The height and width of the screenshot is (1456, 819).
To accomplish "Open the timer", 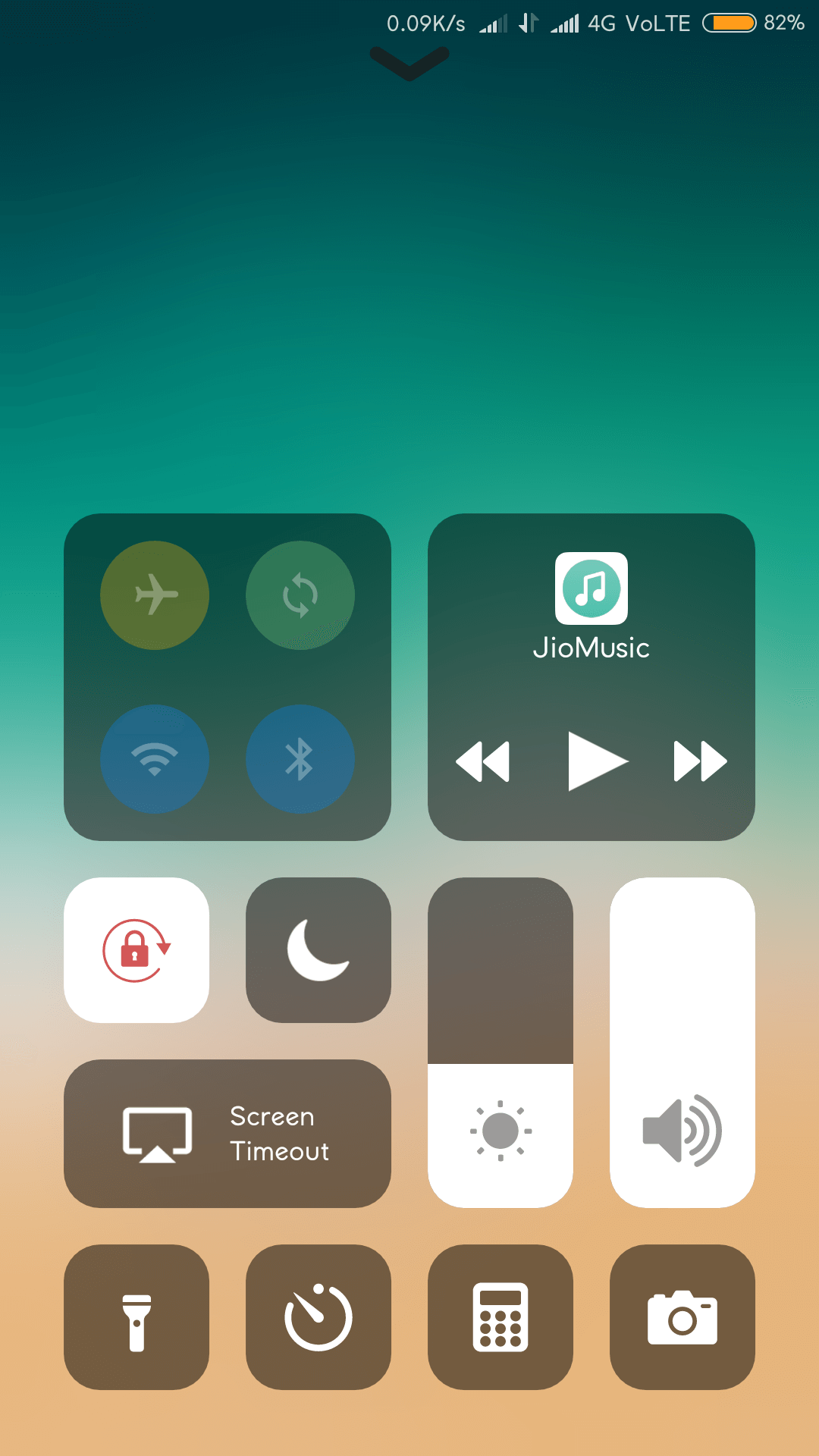I will [x=318, y=1317].
